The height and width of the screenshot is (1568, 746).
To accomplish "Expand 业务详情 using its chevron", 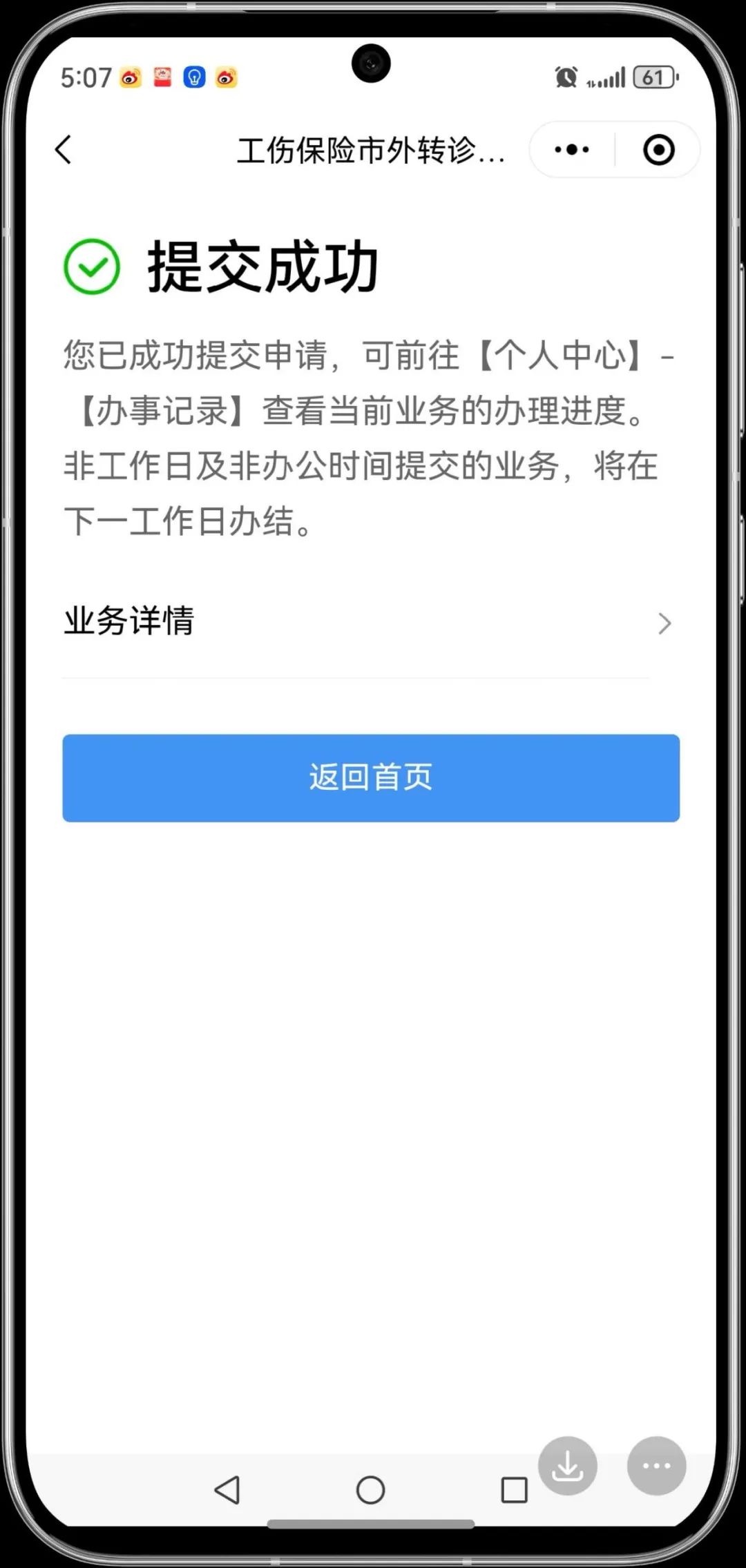I will [x=664, y=623].
